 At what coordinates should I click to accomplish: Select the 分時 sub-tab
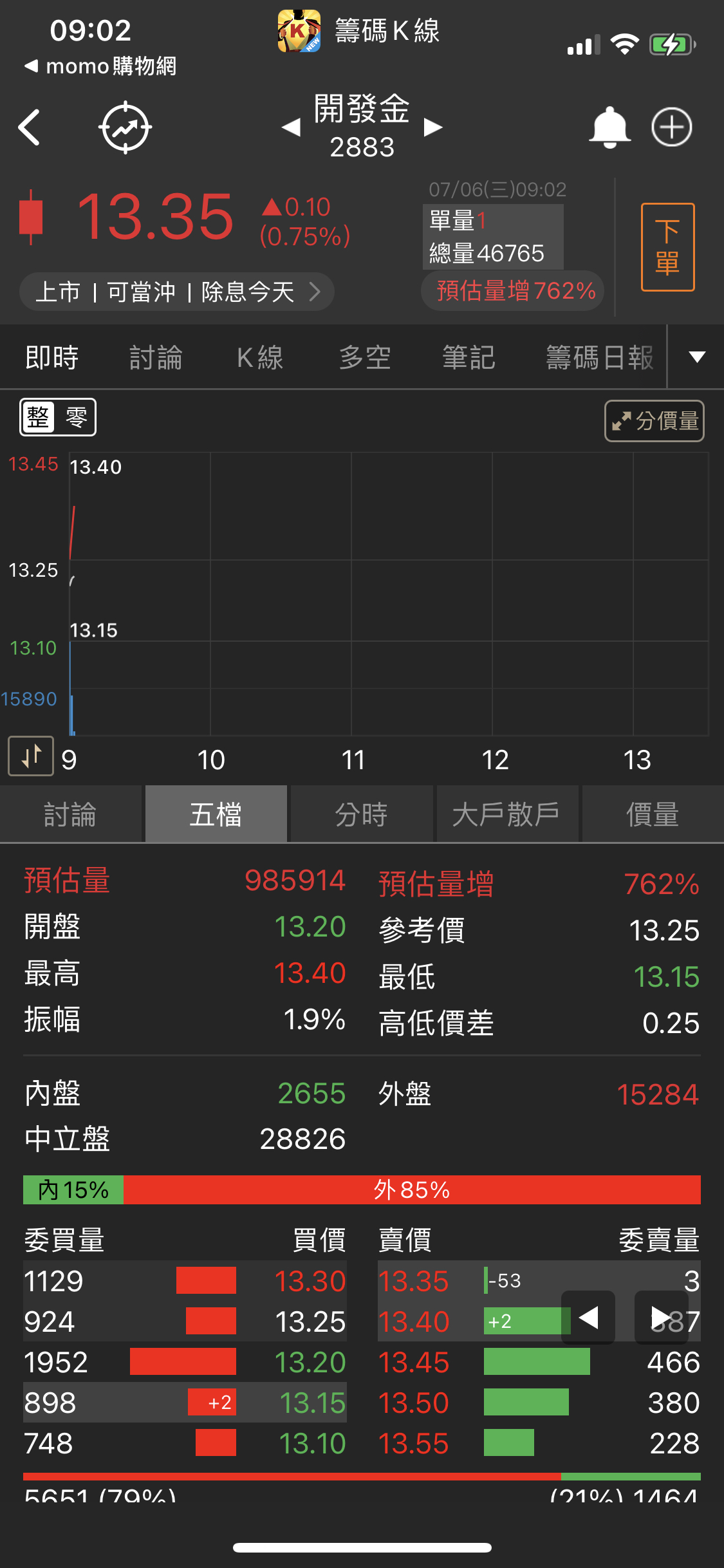point(361,814)
